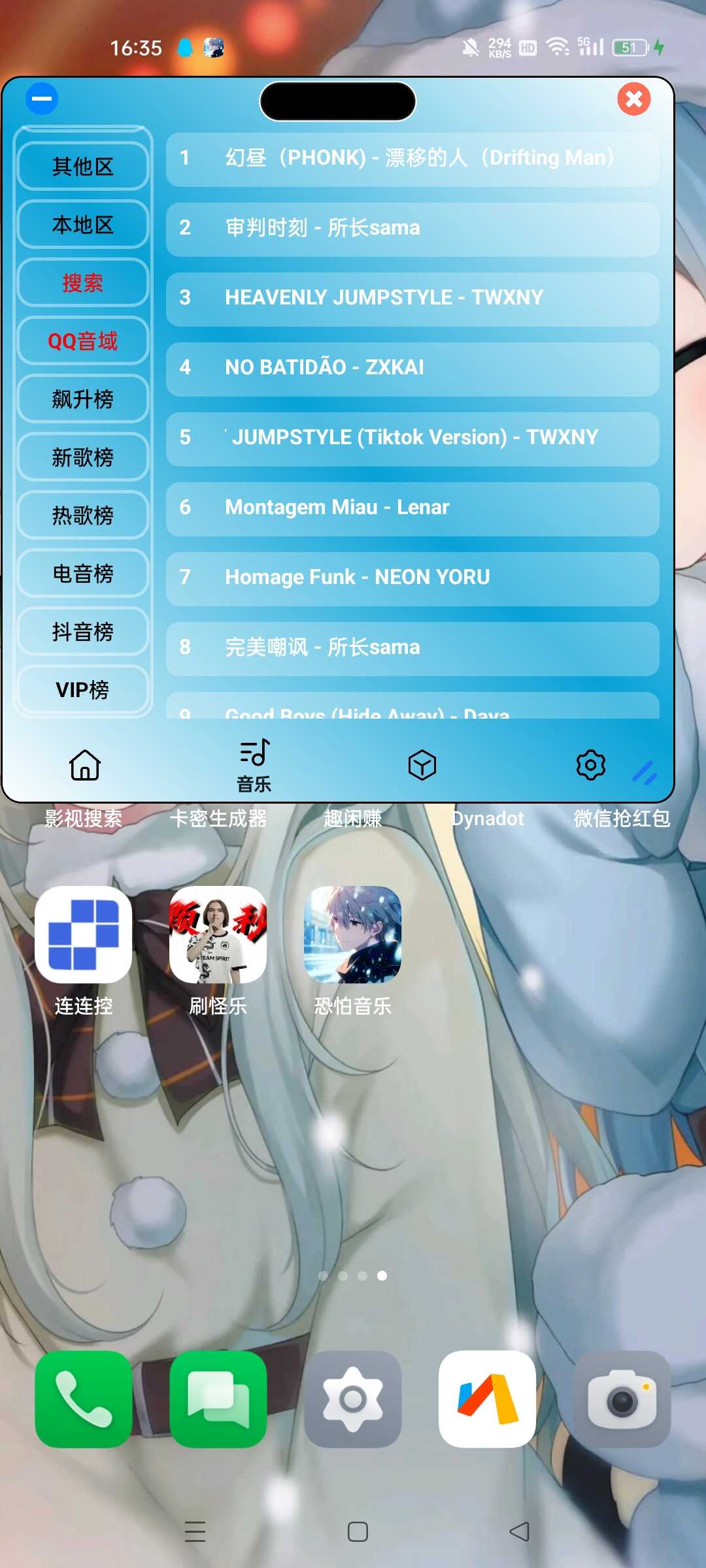
Task: Play Homage Funk - NEON YORU
Action: (412, 578)
